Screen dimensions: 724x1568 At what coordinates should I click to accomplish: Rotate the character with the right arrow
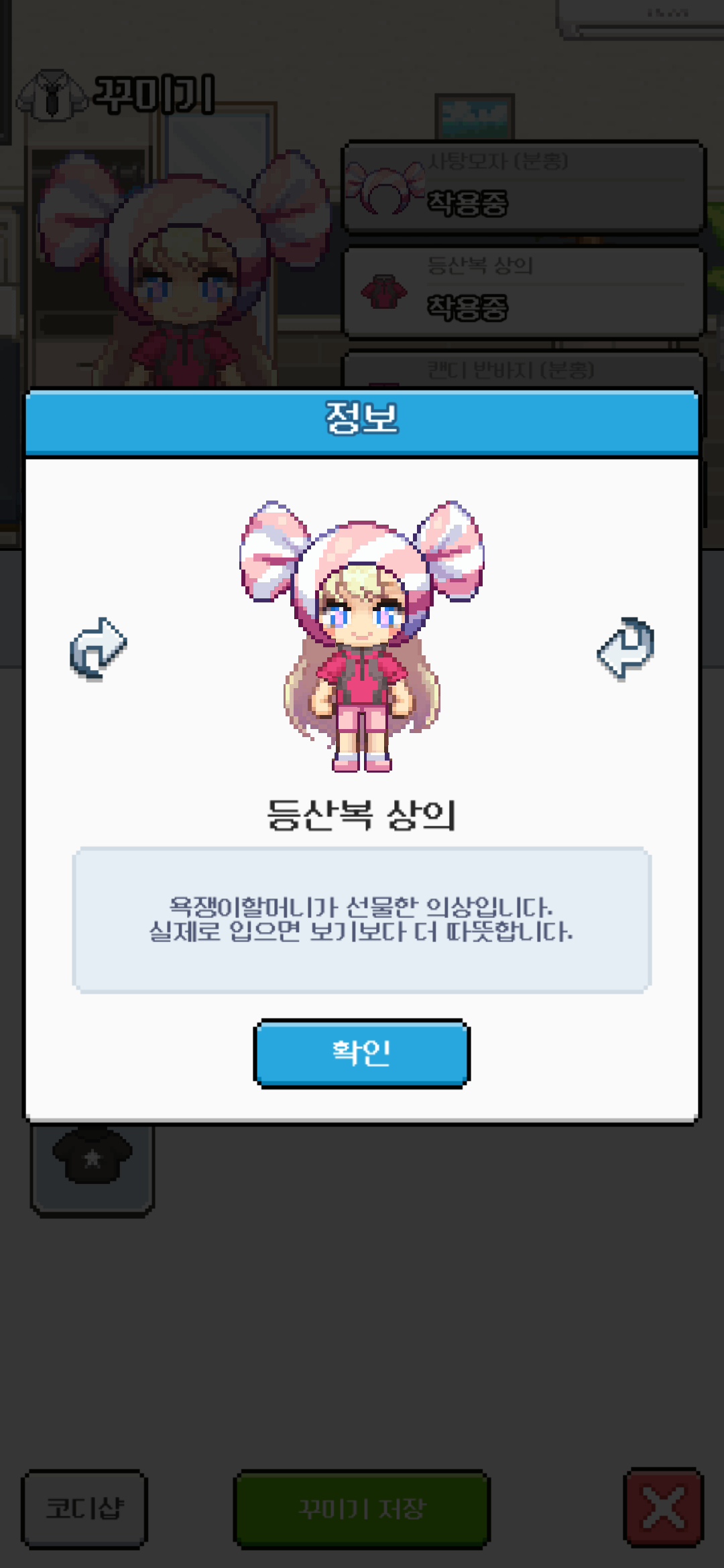tap(625, 649)
